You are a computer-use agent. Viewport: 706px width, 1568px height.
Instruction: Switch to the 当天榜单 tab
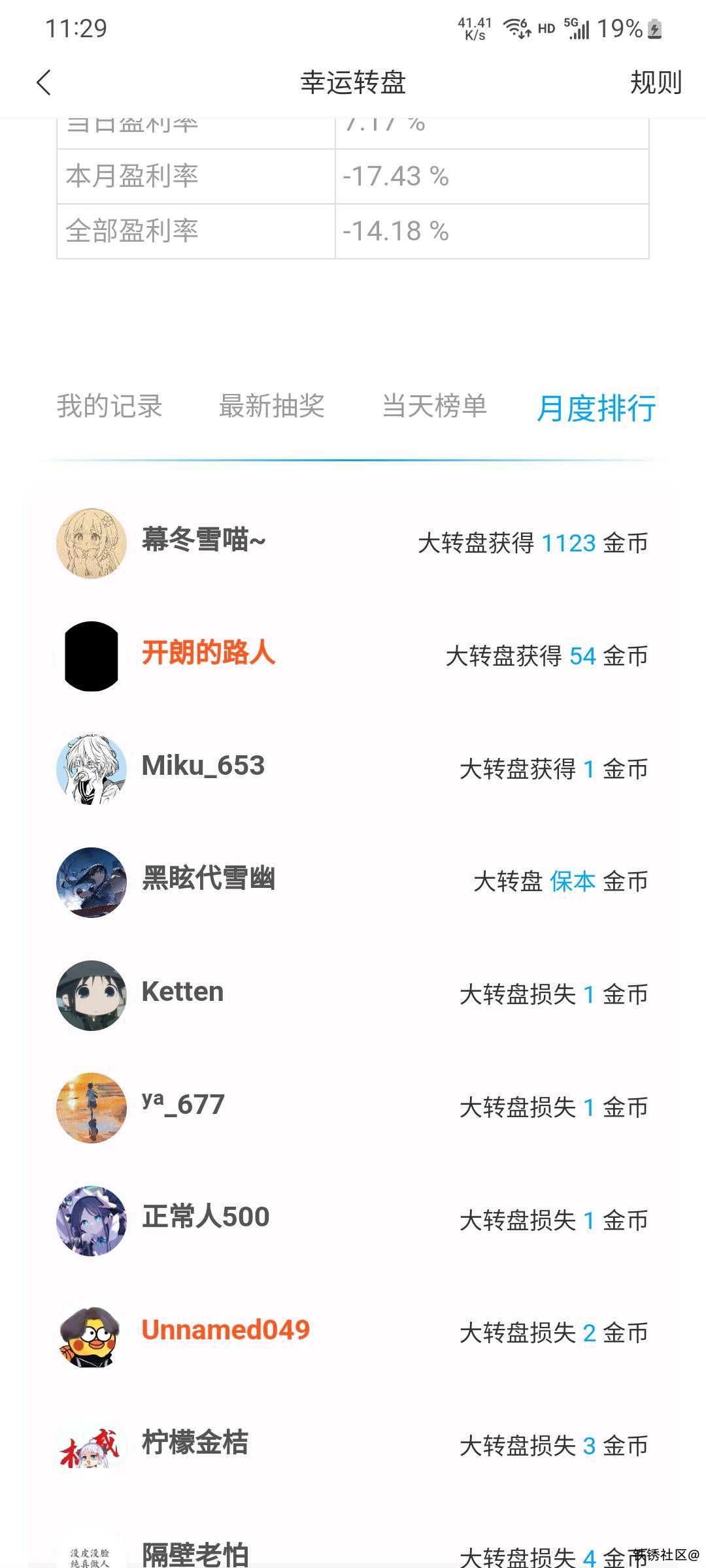pyautogui.click(x=435, y=406)
